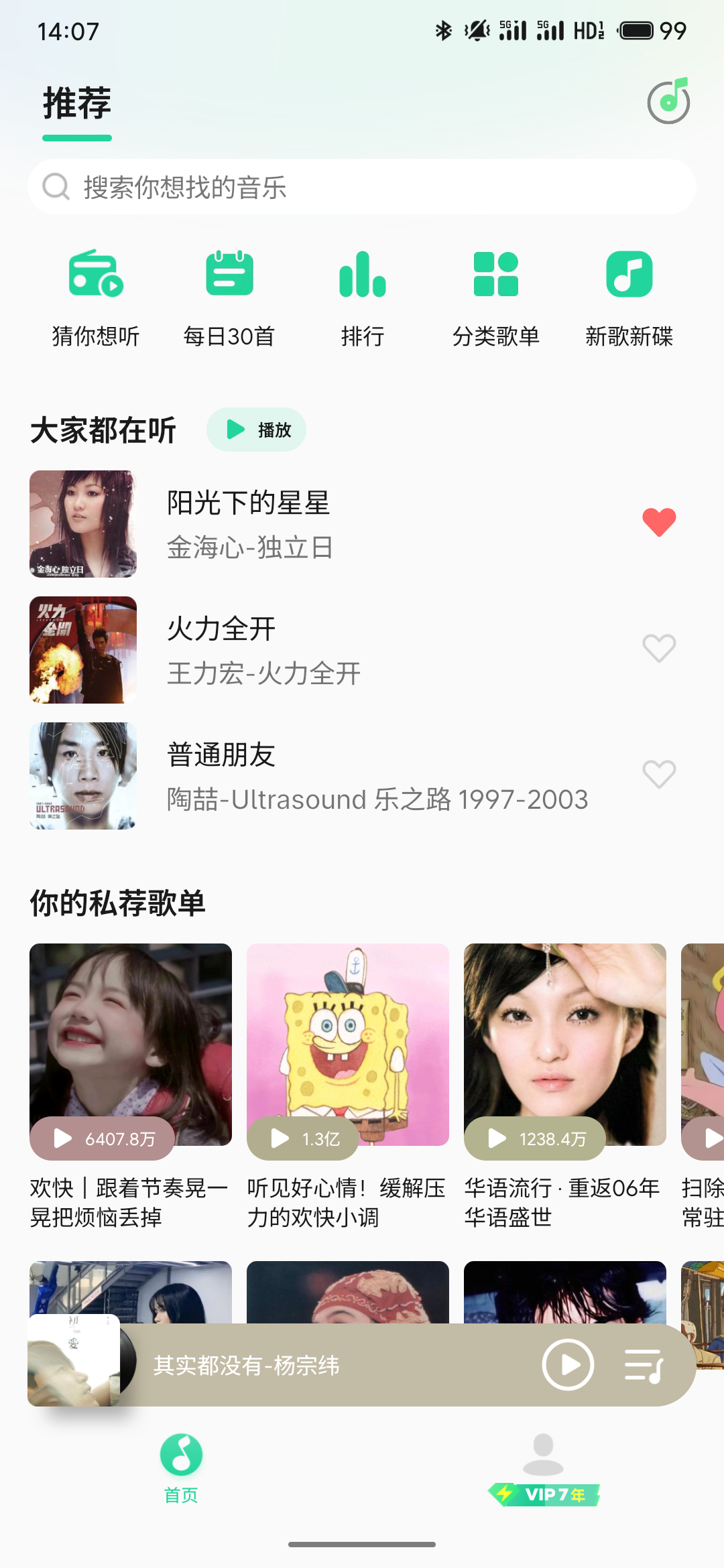
Task: Unlike the song 阳光下的星星
Action: click(x=659, y=523)
